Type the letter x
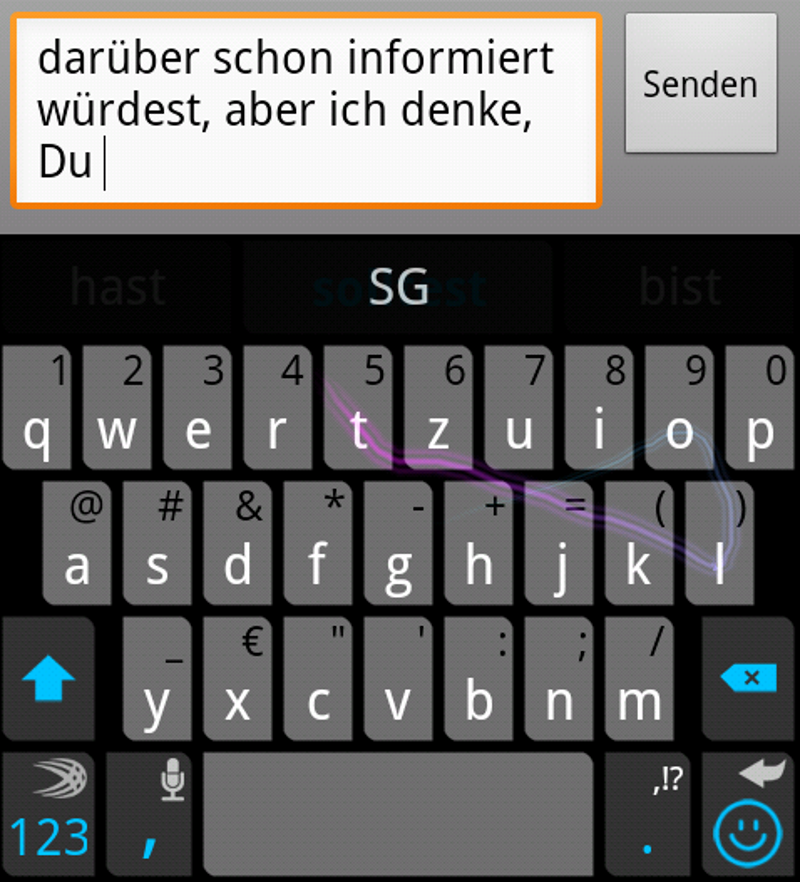This screenshot has height=882, width=800. (x=238, y=680)
